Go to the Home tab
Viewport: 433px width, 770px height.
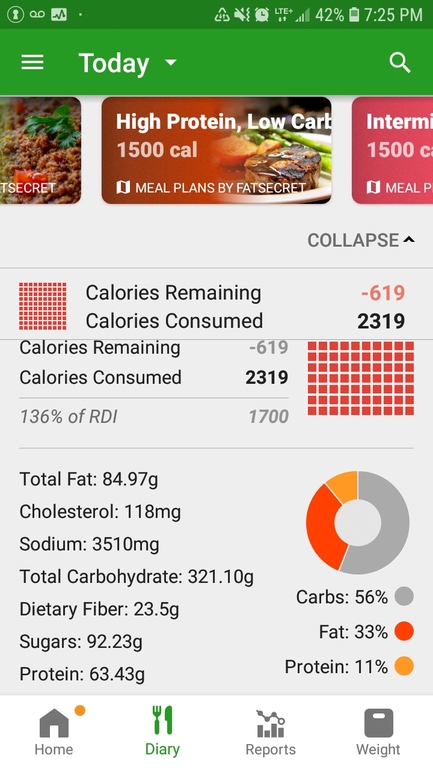[54, 731]
